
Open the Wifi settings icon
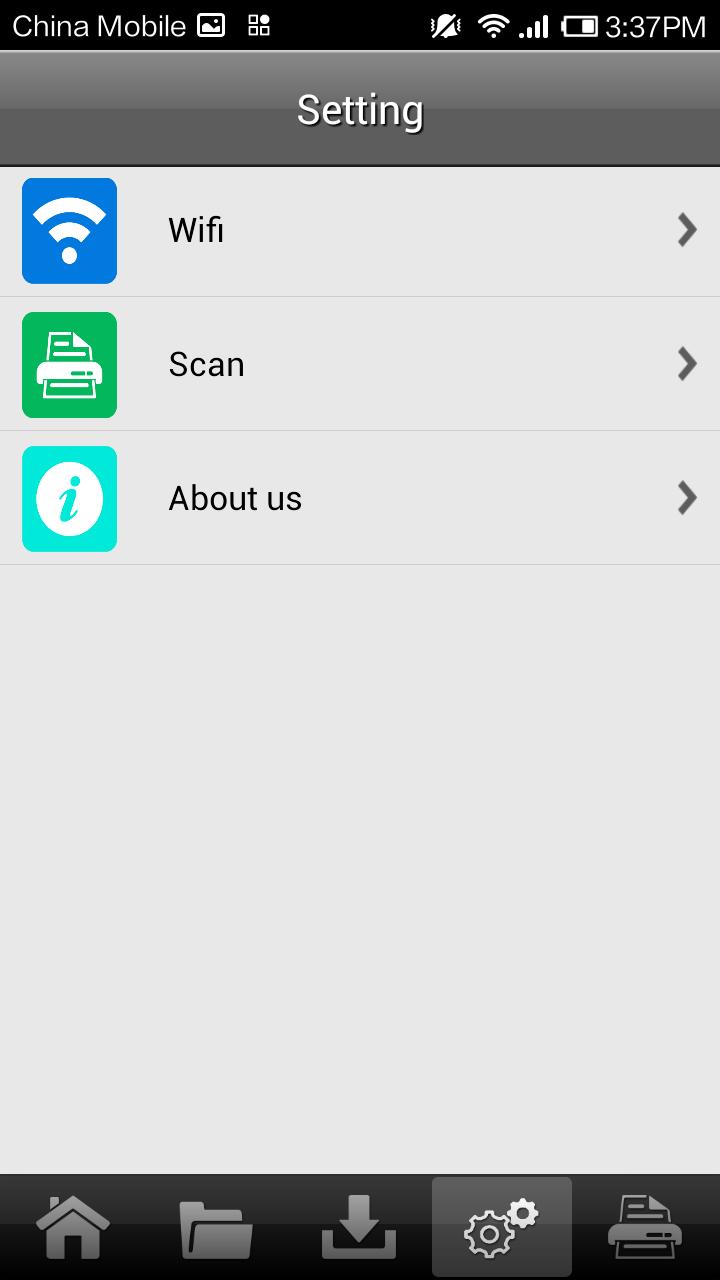(x=69, y=230)
